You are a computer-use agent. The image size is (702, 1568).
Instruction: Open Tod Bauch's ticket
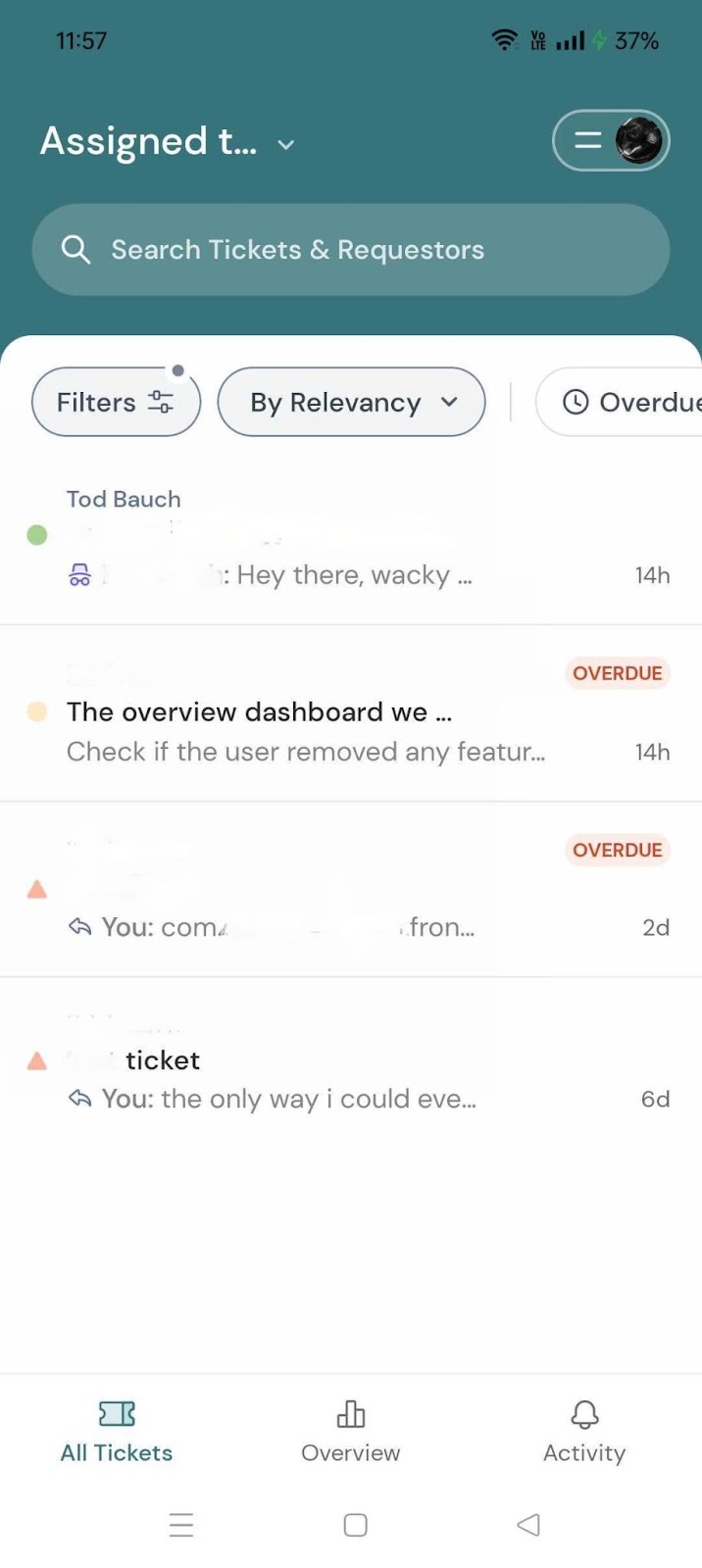pos(350,537)
